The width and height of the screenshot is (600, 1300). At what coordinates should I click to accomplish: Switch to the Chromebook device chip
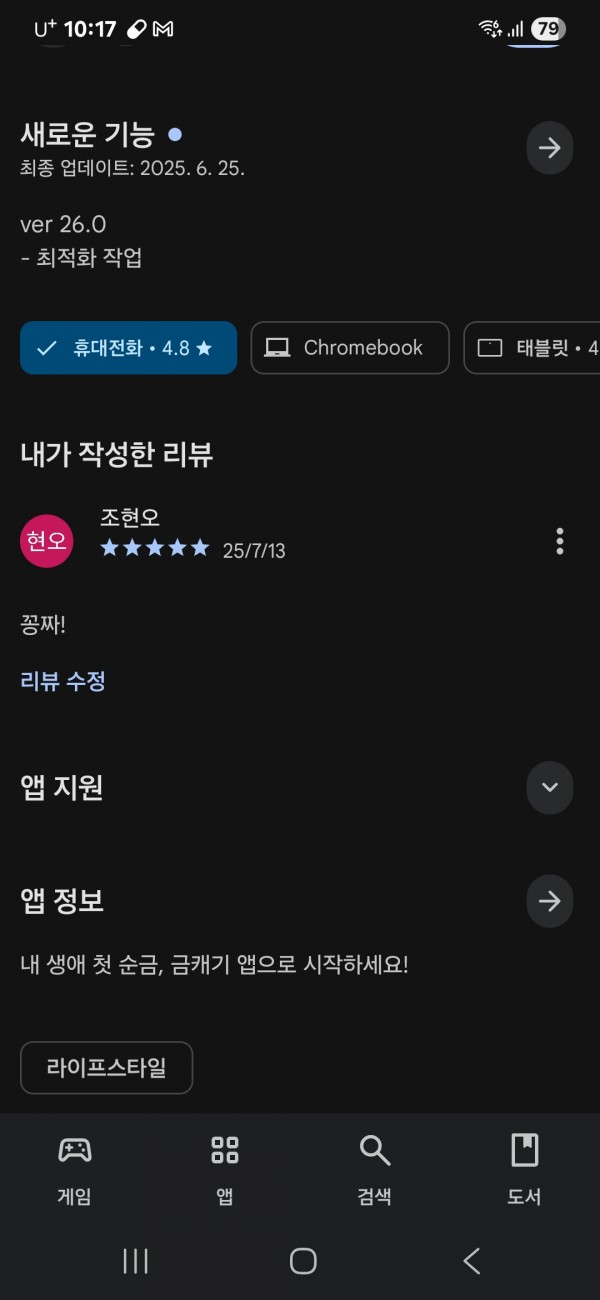click(350, 348)
